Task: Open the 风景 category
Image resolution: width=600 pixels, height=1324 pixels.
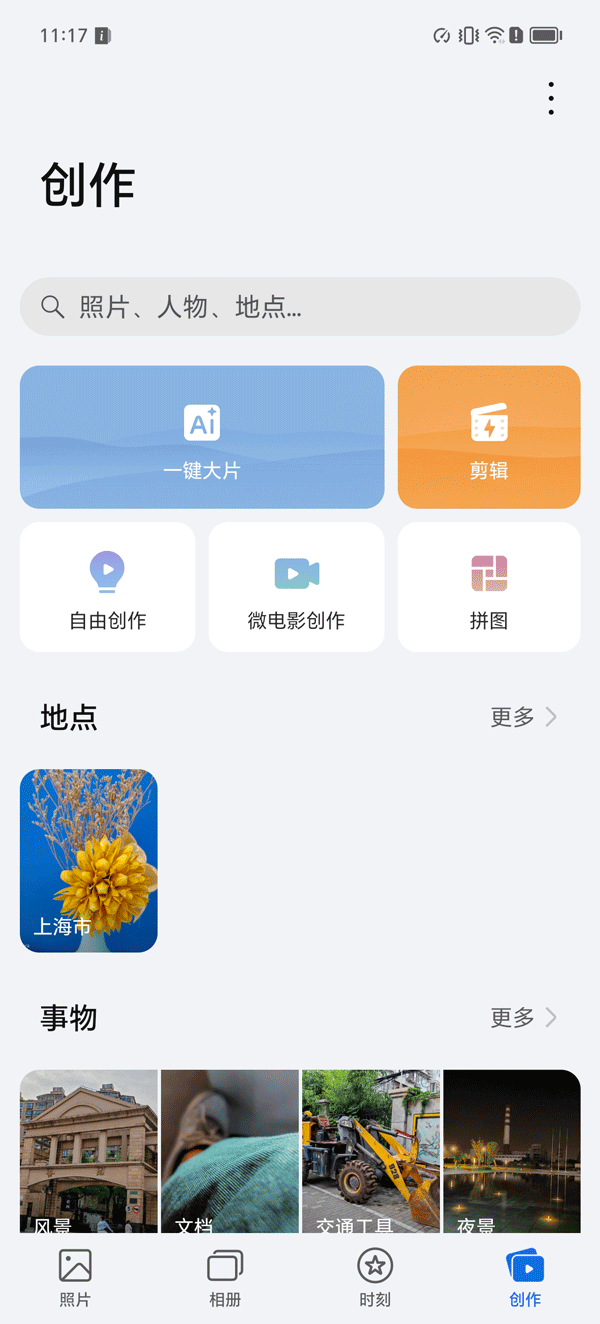Action: tap(89, 1151)
